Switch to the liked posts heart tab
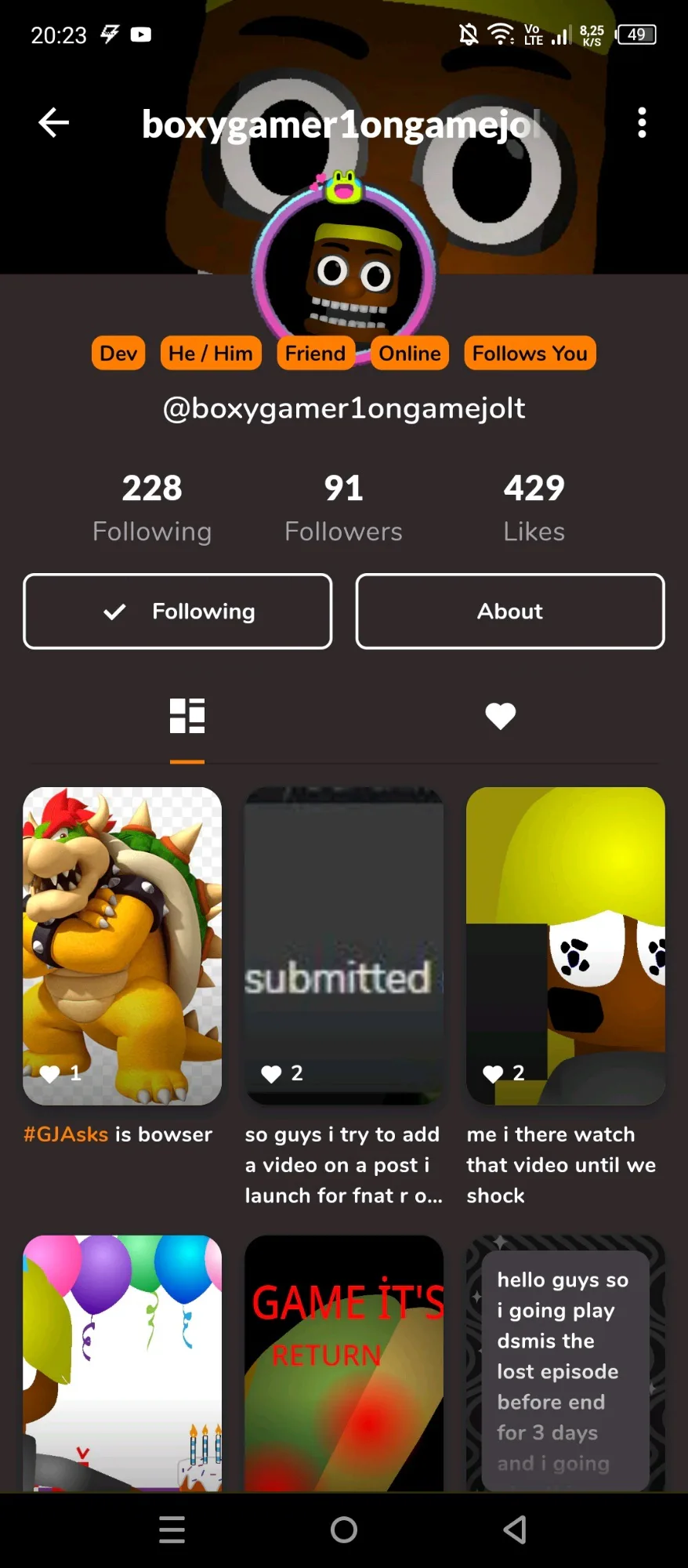Image resolution: width=688 pixels, height=1568 pixels. 500,716
